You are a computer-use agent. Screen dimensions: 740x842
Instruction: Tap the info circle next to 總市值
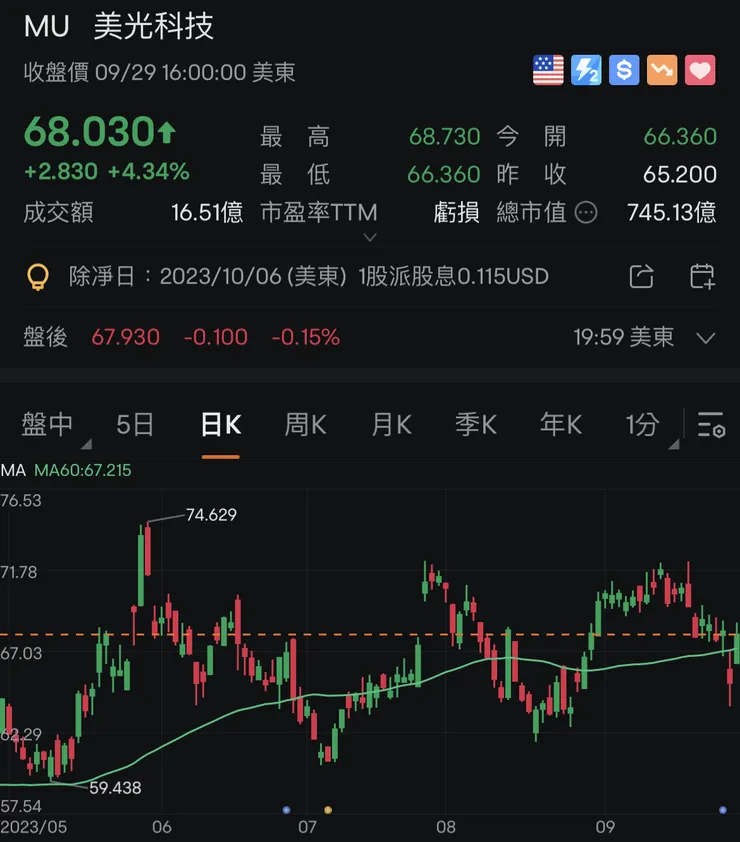coord(587,212)
